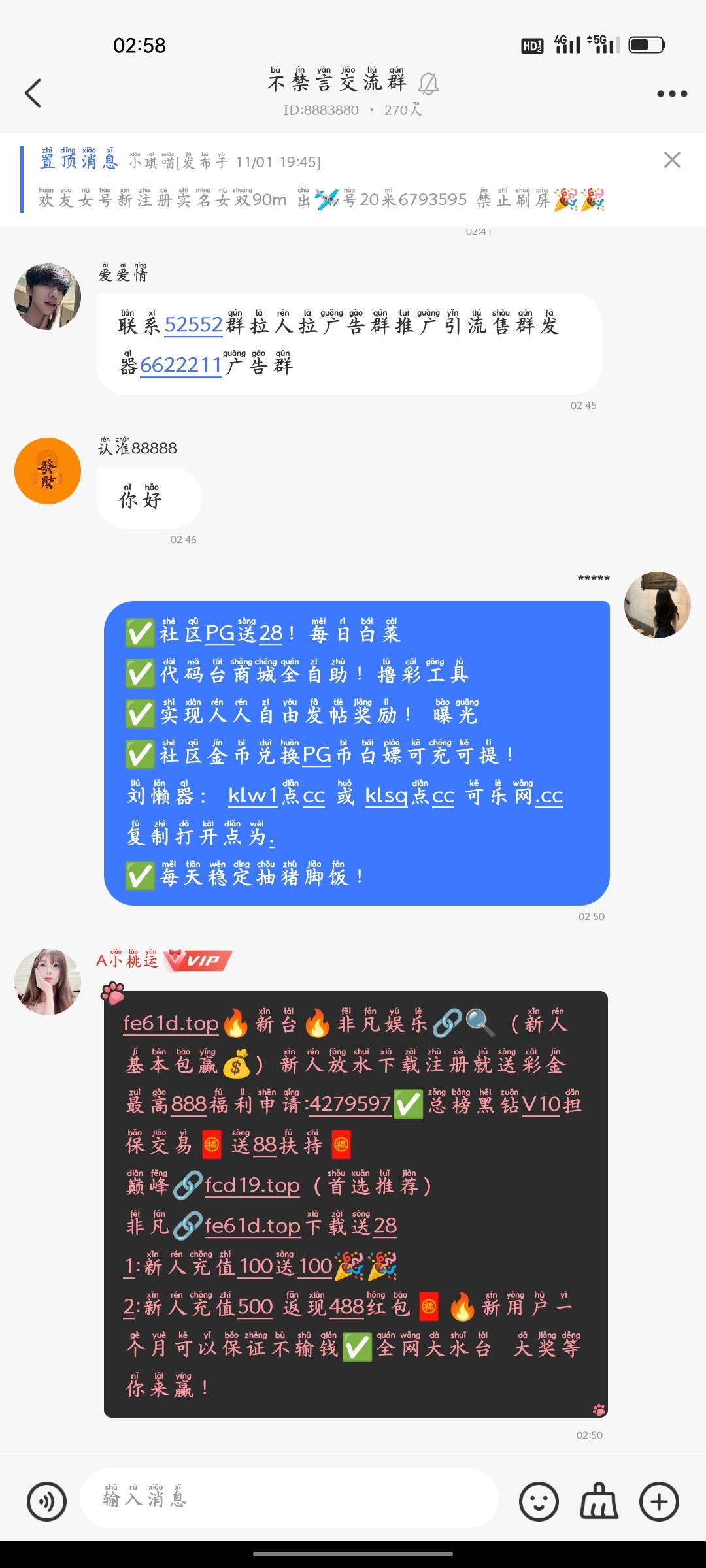
Task: Click the fcd19.top 首选推荐 link
Action: [252, 1186]
